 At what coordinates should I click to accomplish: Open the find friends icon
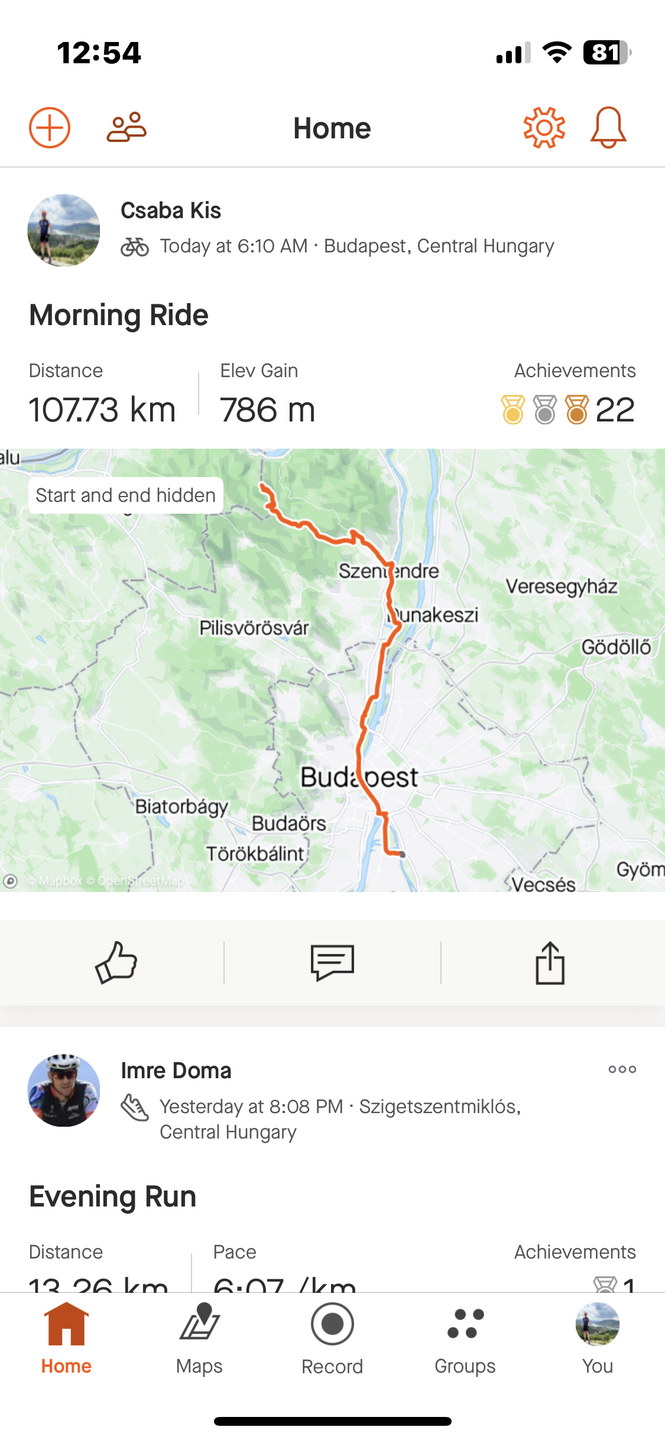coord(127,128)
